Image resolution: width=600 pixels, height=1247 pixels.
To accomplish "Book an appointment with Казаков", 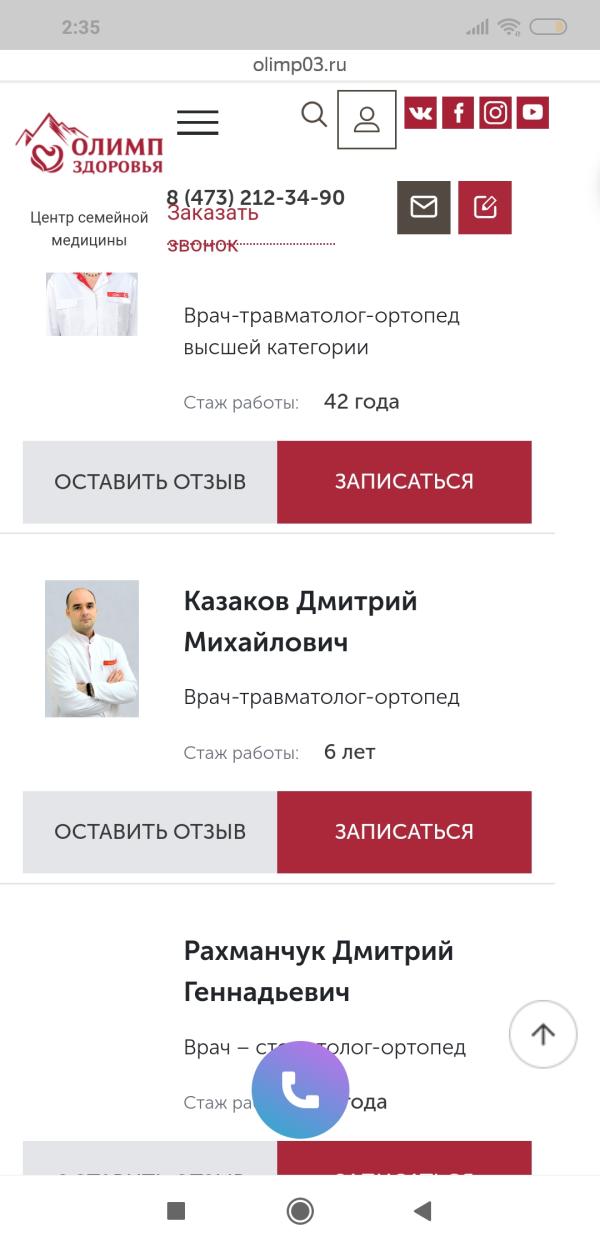I will click(404, 832).
